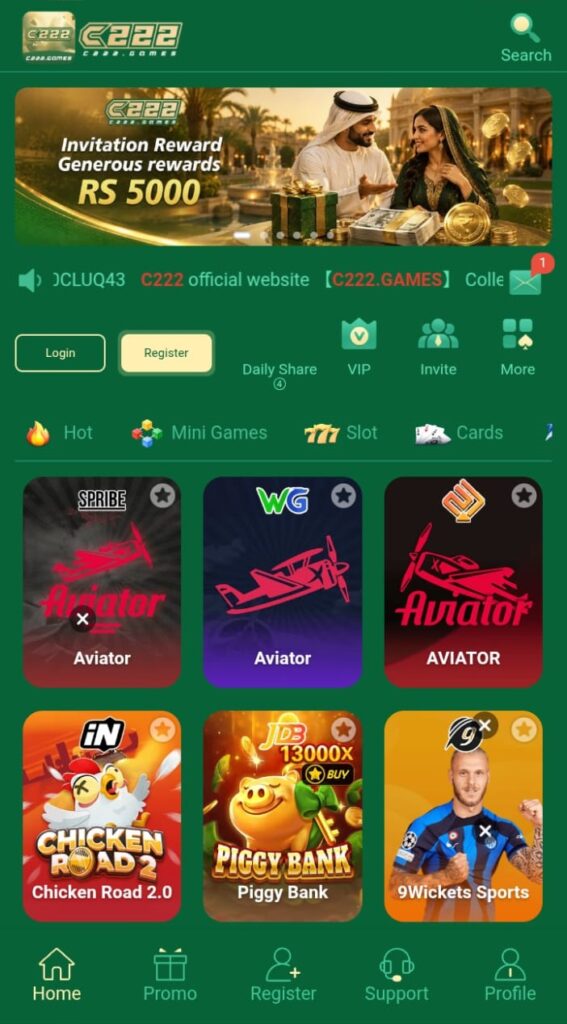Open the Support tab
The height and width of the screenshot is (1024, 567).
(397, 975)
